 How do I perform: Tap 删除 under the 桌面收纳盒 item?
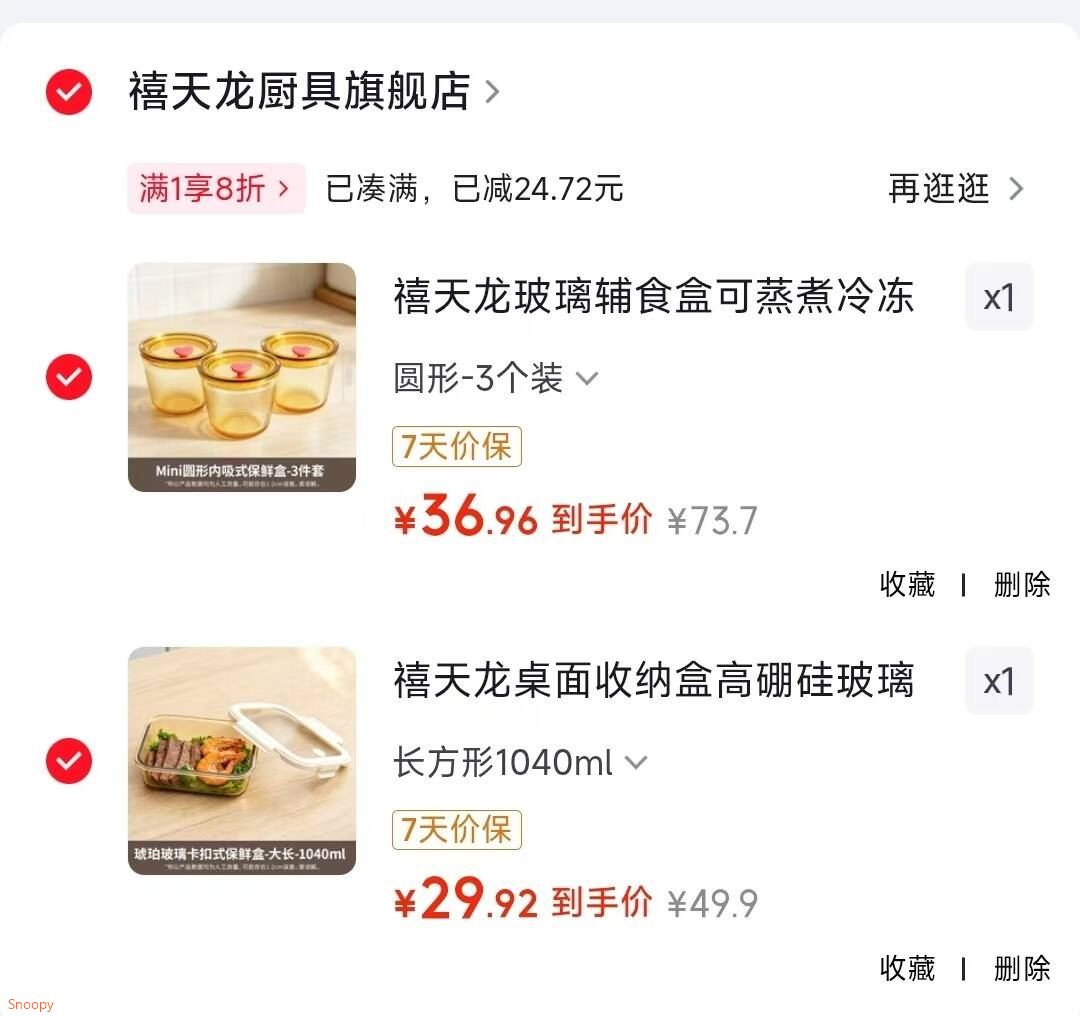1022,968
